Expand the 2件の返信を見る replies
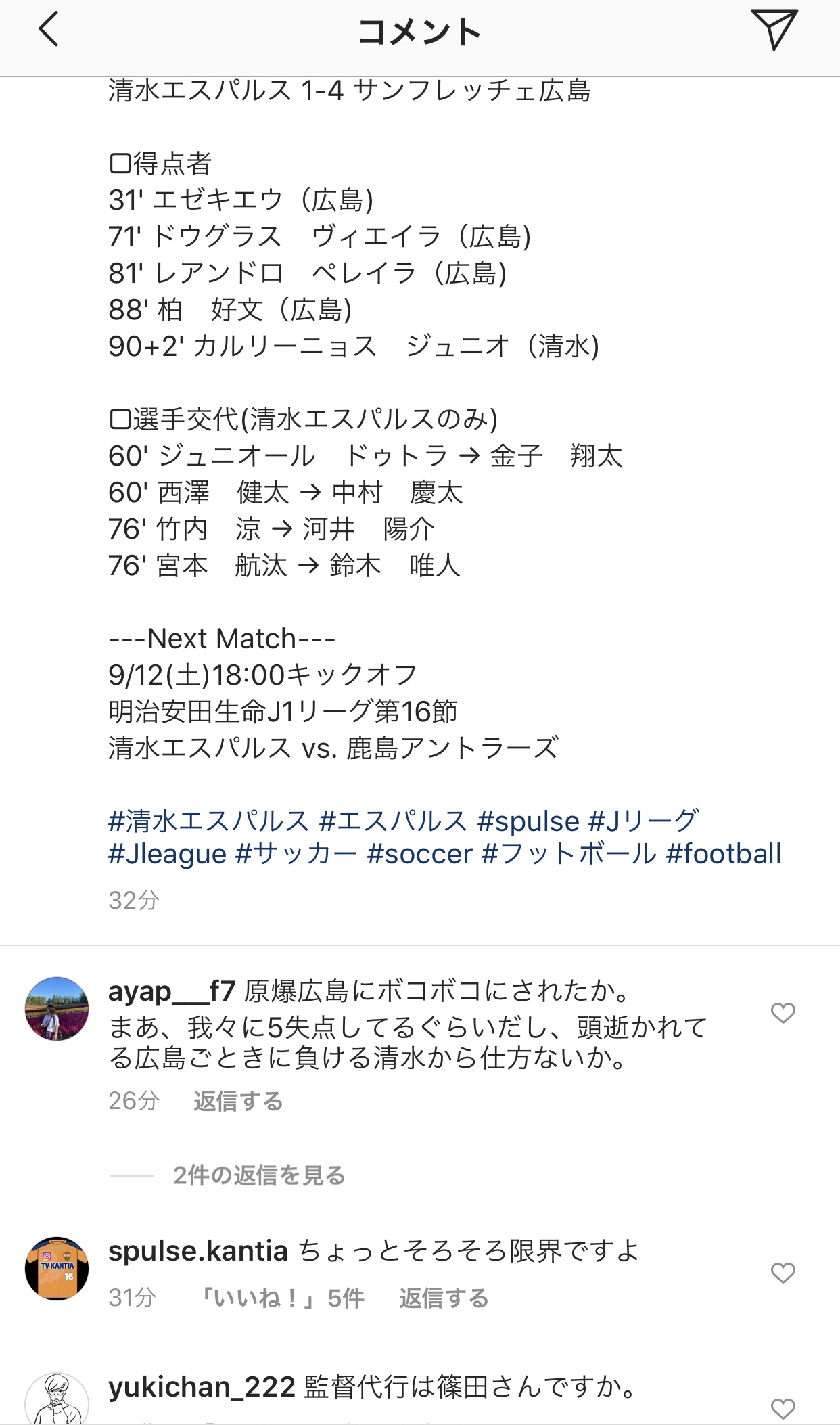The image size is (840, 1425). click(x=259, y=1175)
